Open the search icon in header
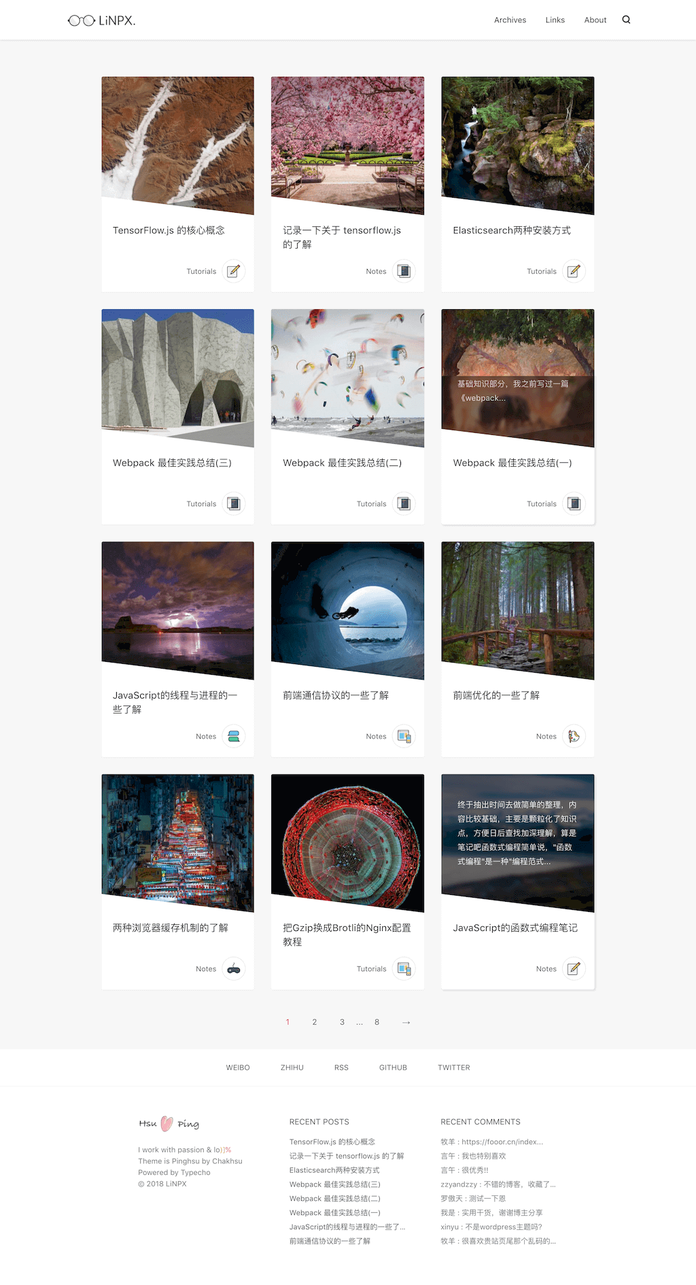The width and height of the screenshot is (696, 1285). (x=626, y=20)
